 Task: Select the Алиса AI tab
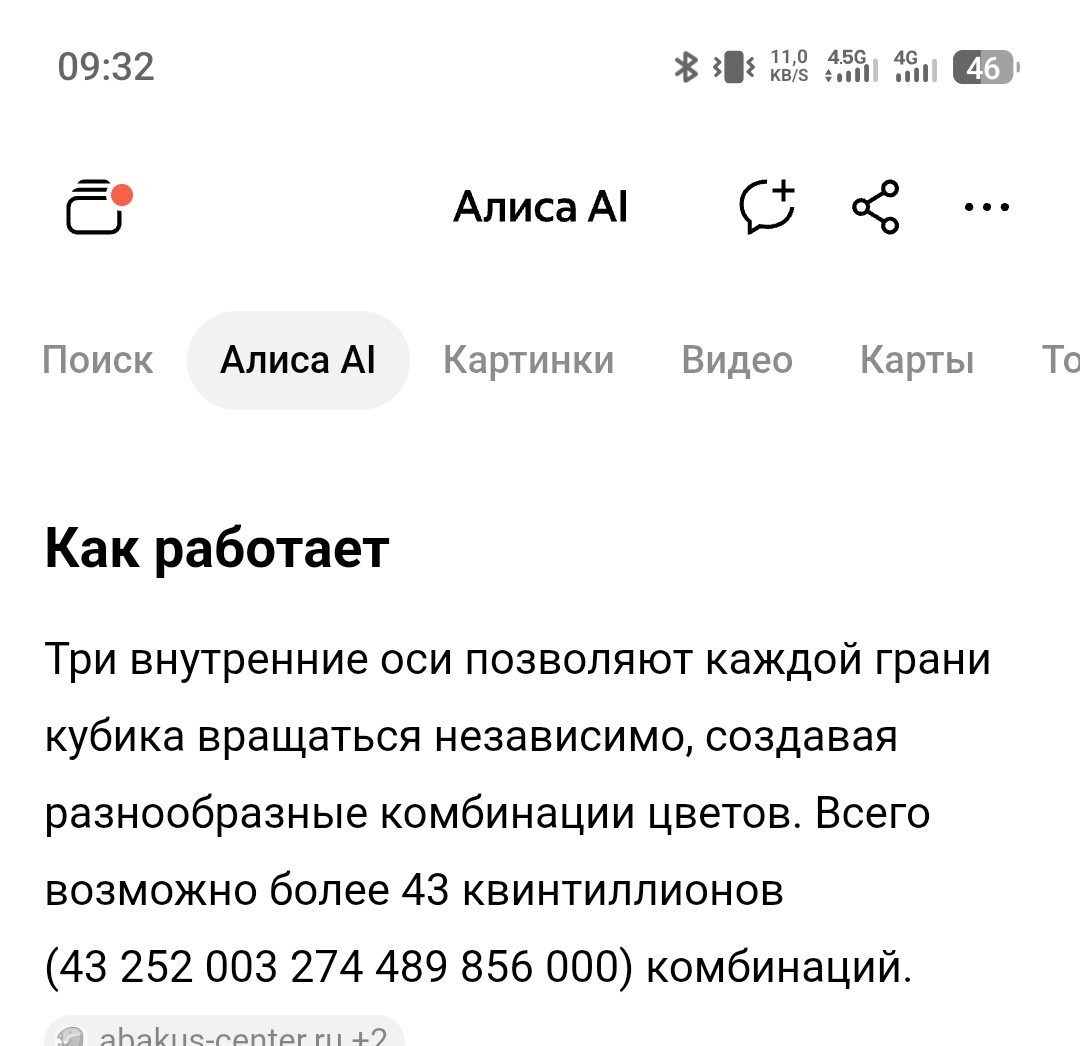pos(298,360)
